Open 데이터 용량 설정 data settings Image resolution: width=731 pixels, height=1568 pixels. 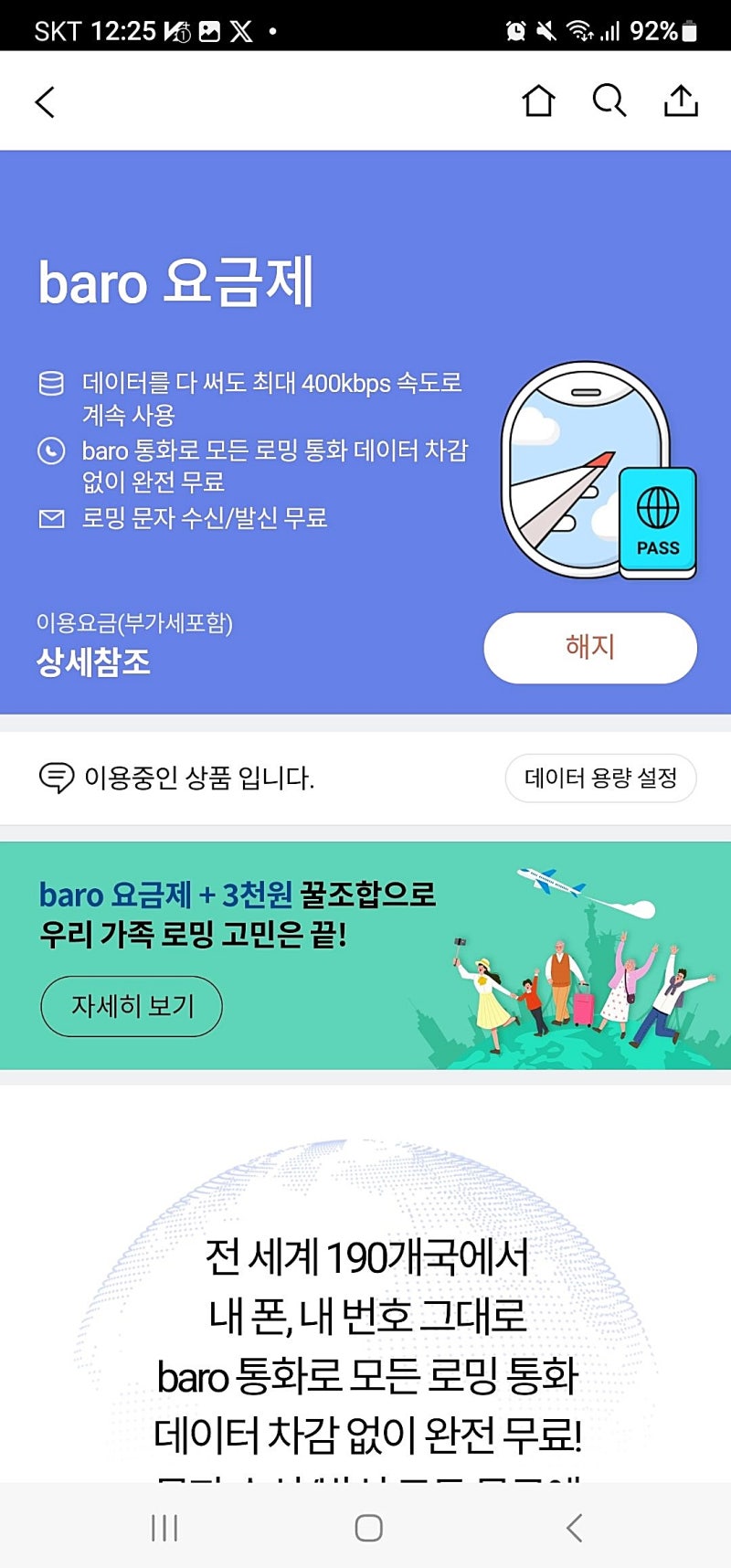tap(601, 778)
